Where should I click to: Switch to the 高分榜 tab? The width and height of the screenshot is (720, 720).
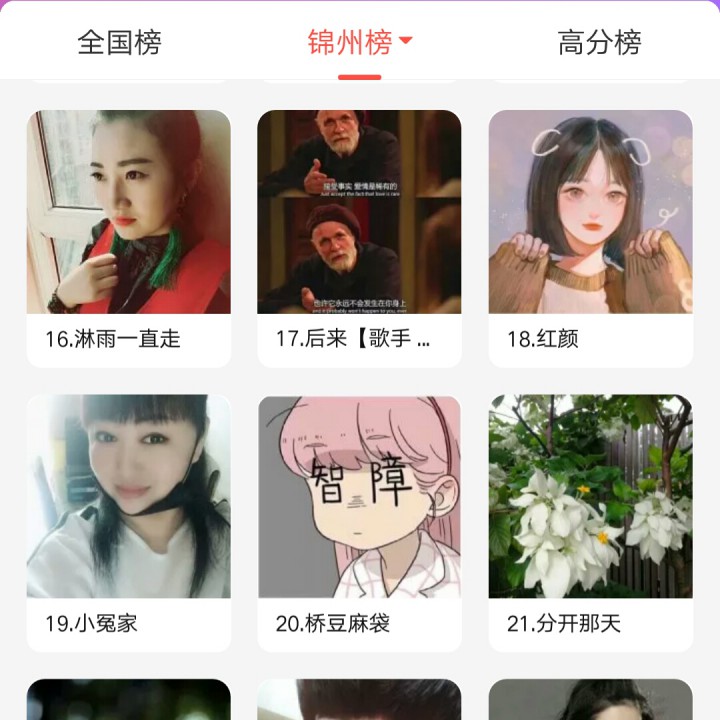pos(599,42)
